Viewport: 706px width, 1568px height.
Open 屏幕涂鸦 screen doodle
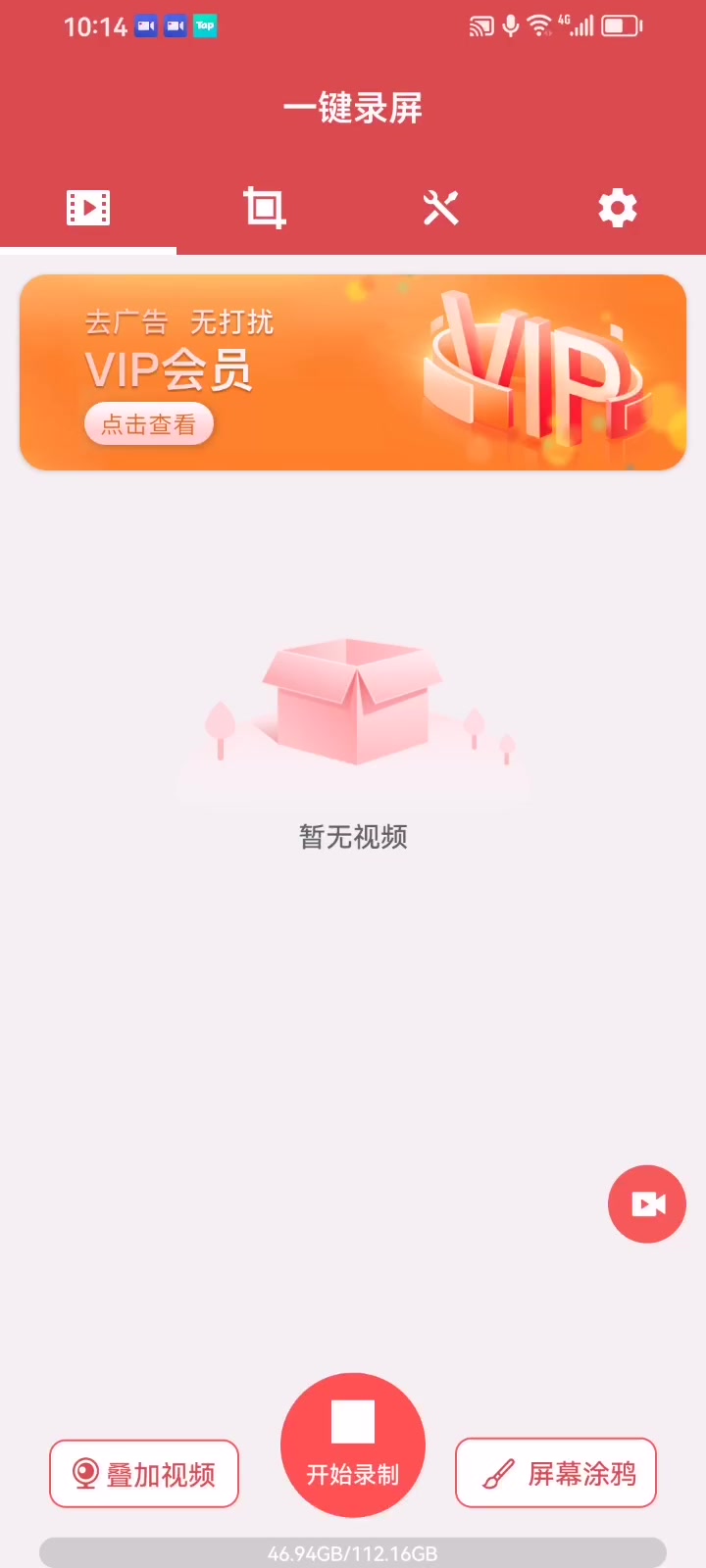556,1473
